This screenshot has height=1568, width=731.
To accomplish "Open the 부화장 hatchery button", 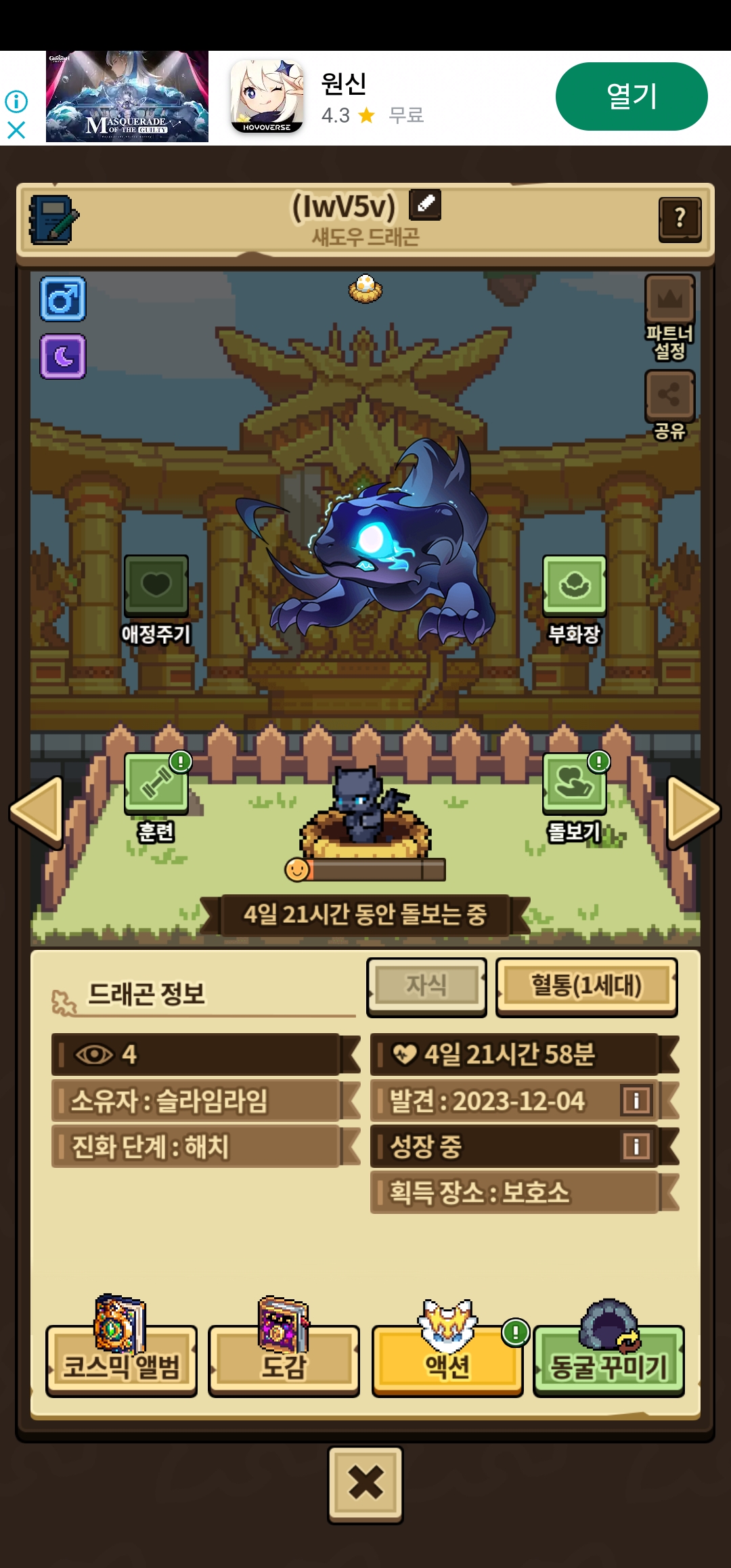I will (x=574, y=586).
